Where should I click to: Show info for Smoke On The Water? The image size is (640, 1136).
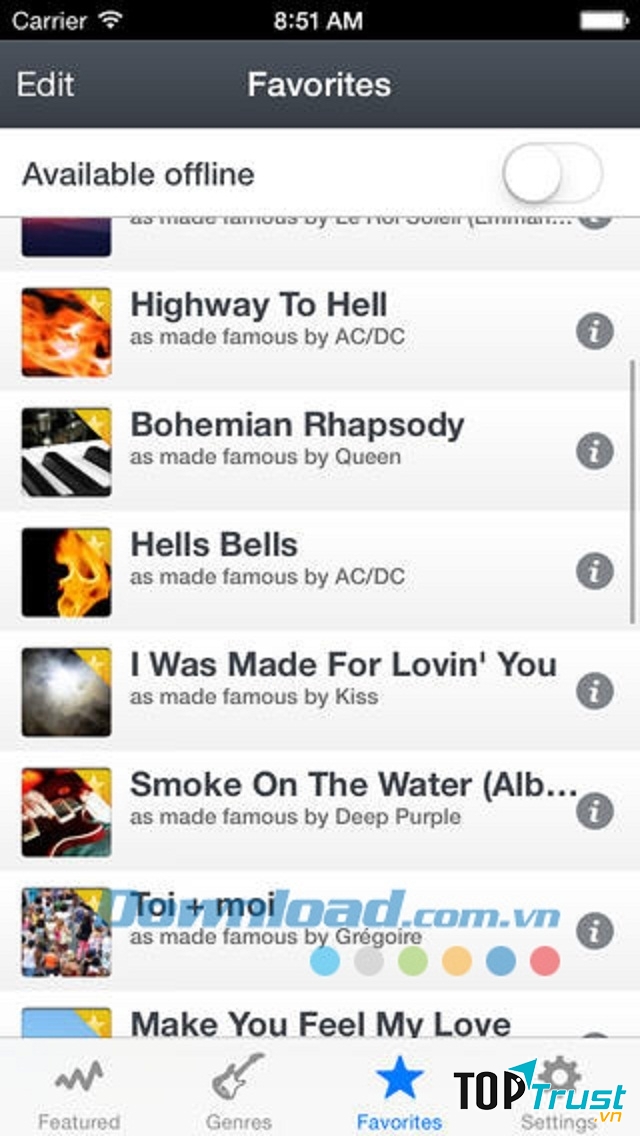point(595,810)
